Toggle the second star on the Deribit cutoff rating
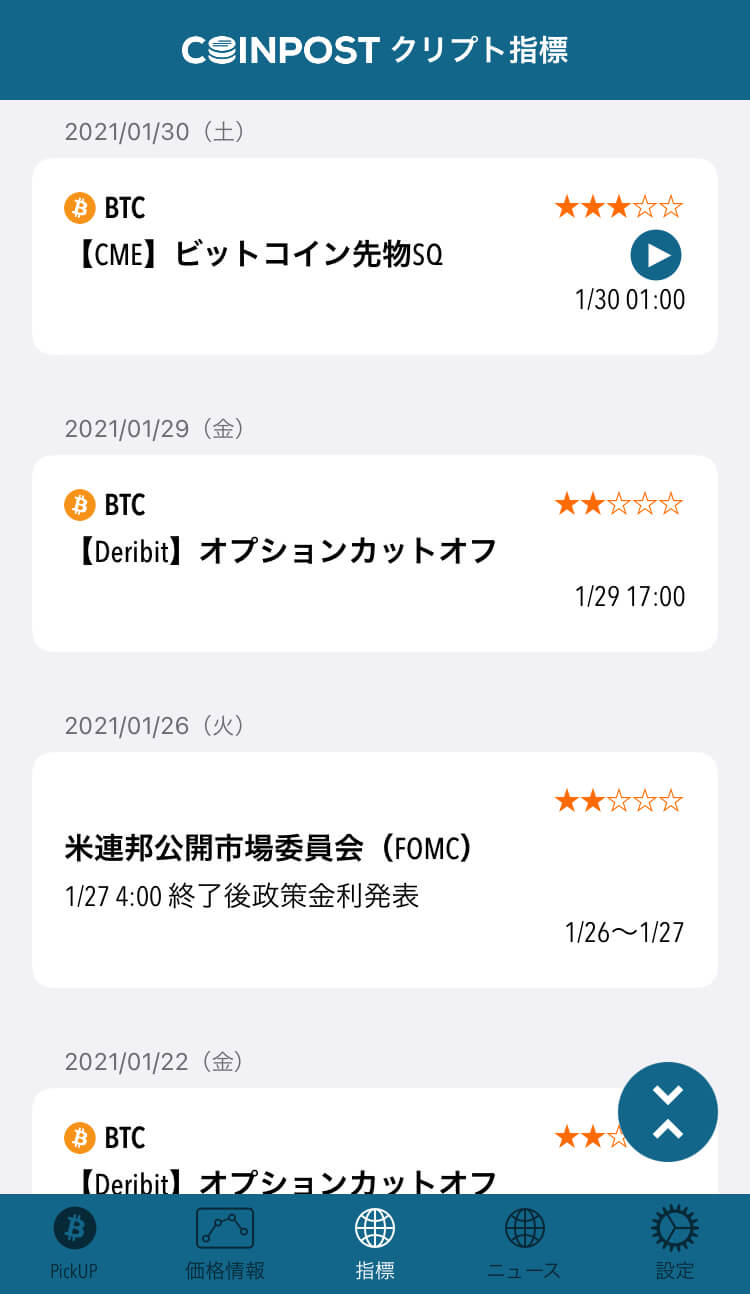The width and height of the screenshot is (750, 1294). tap(595, 503)
